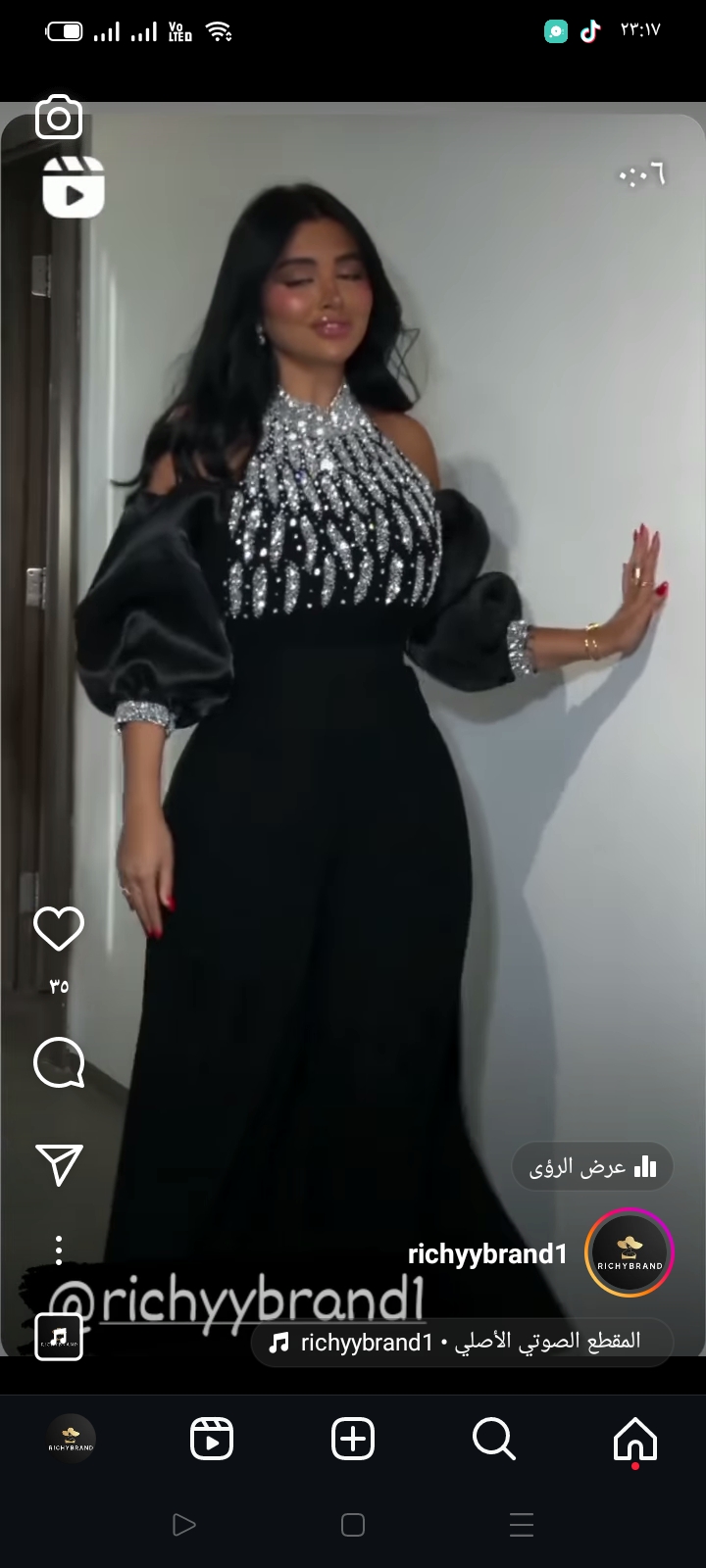Viewport: 706px width, 1568px height.
Task: Open the three-dot options menu
Action: (59, 1250)
